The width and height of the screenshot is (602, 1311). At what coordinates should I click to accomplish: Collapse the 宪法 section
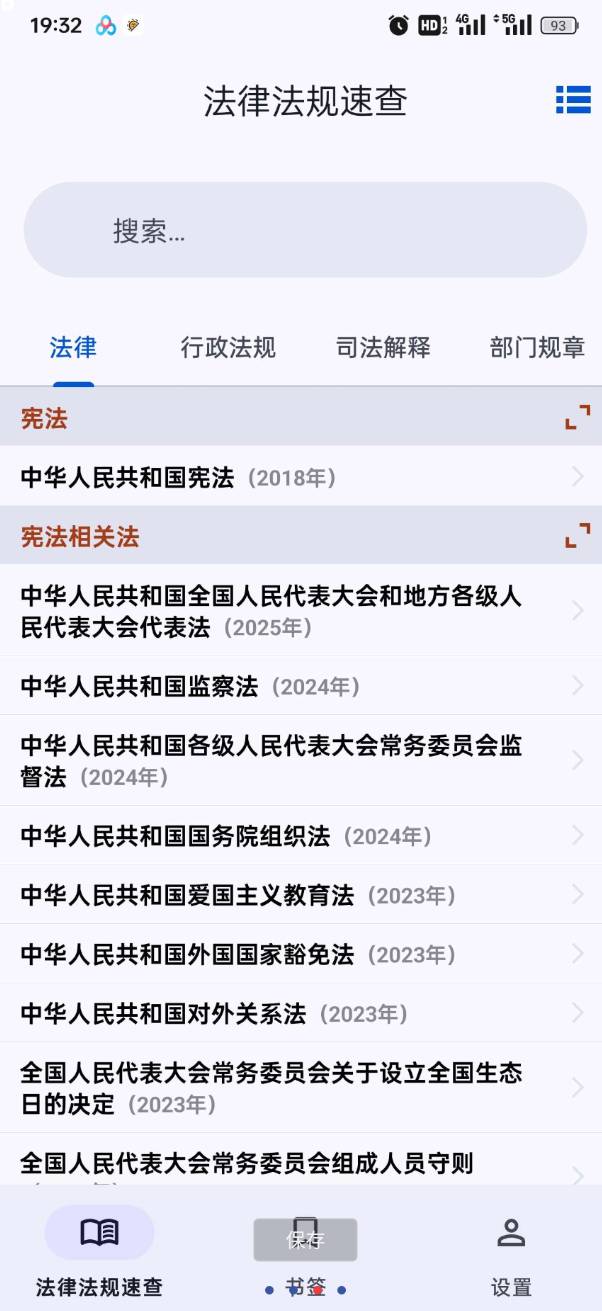(577, 418)
